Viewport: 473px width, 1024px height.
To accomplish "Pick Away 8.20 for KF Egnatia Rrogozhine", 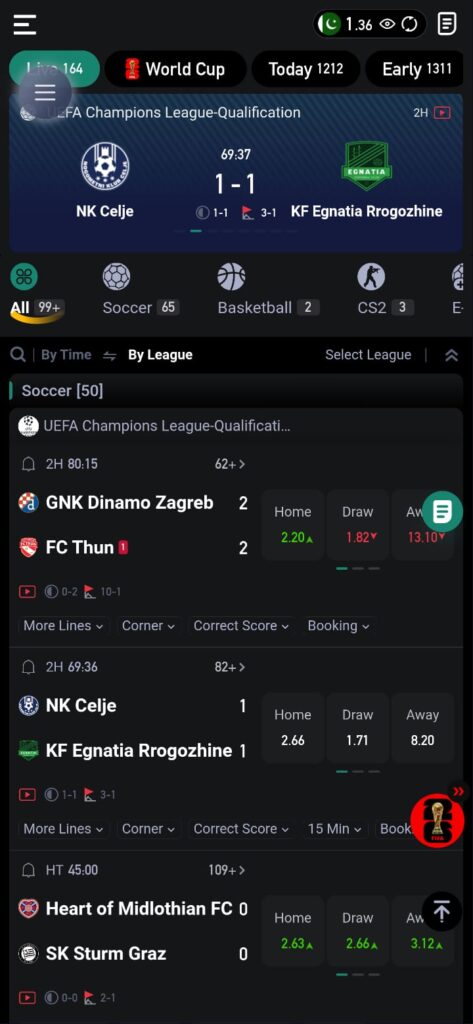I will pyautogui.click(x=422, y=728).
